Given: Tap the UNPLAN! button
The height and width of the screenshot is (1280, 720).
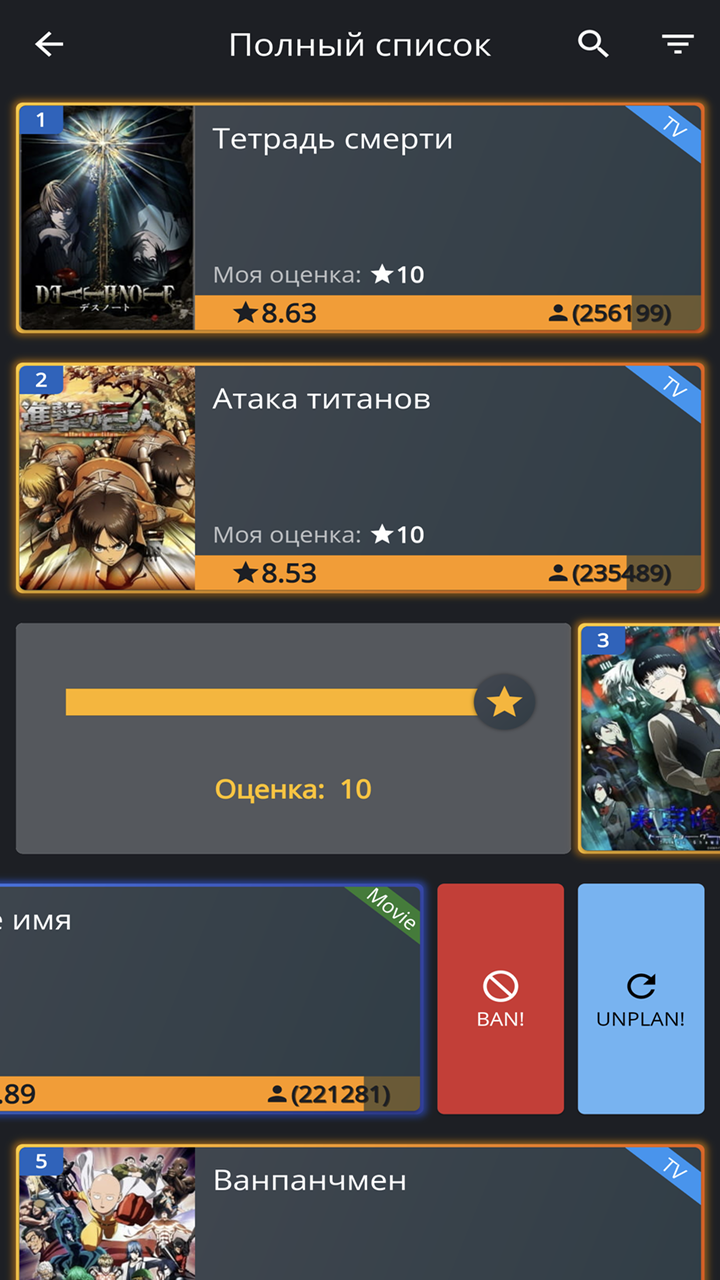Looking at the screenshot, I should pos(640,998).
